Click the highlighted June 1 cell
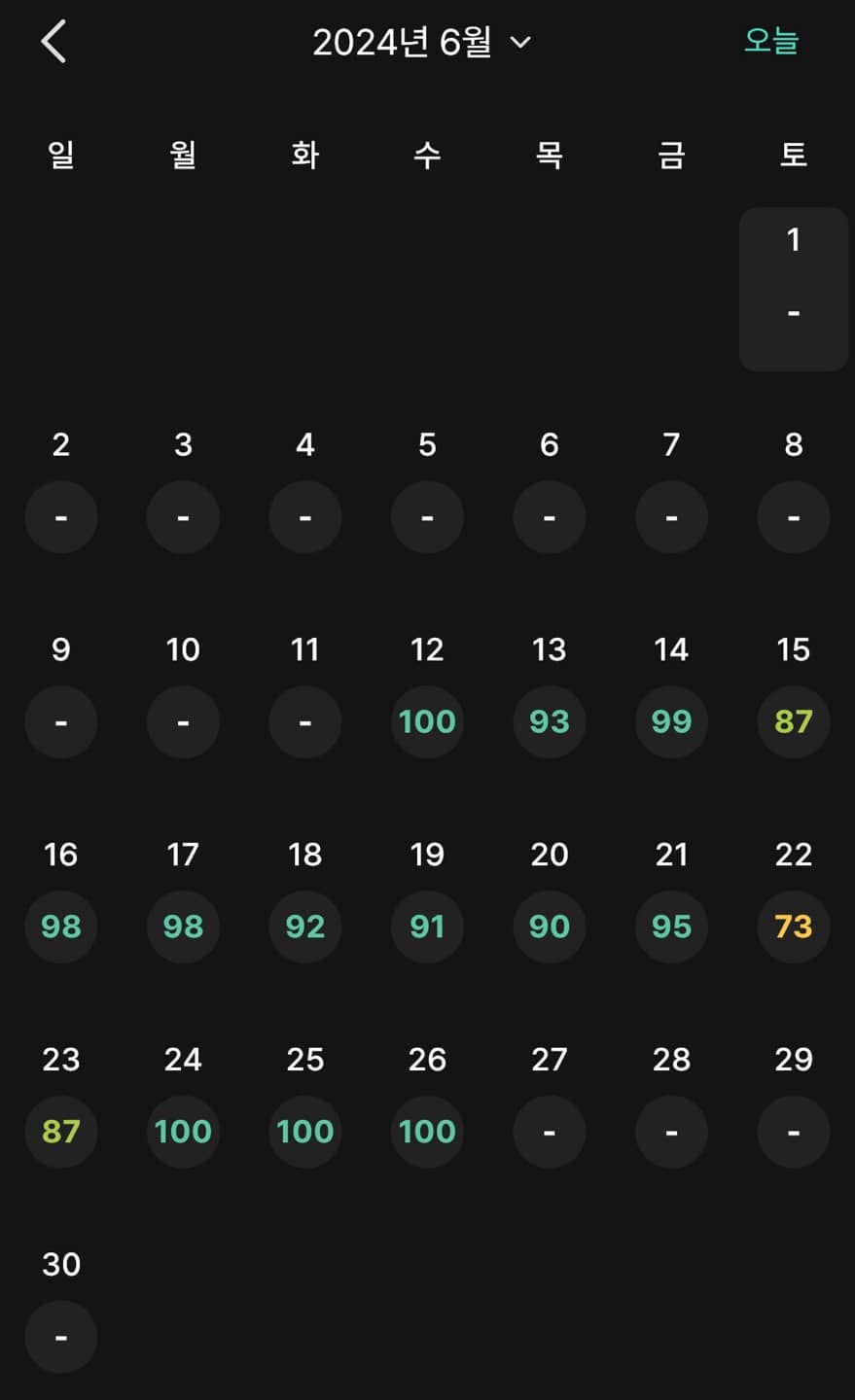 click(794, 288)
